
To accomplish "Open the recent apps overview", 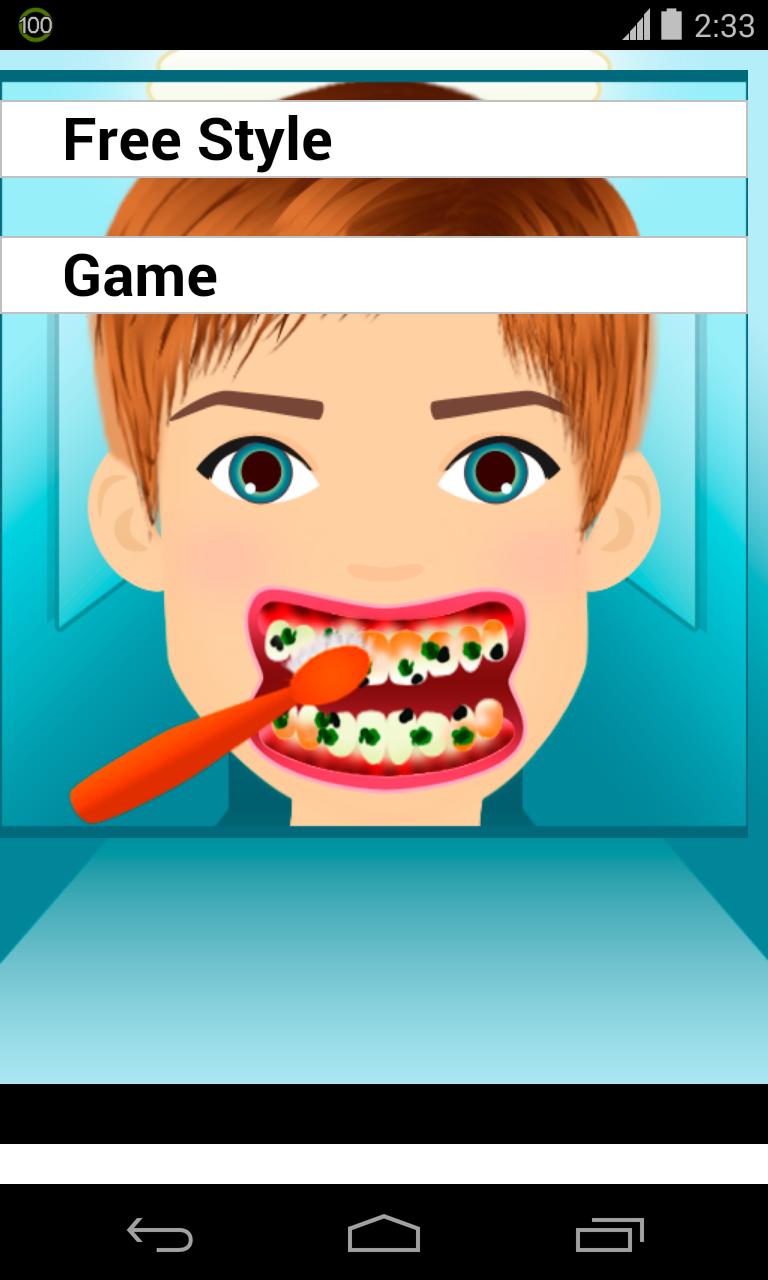I will click(609, 1234).
